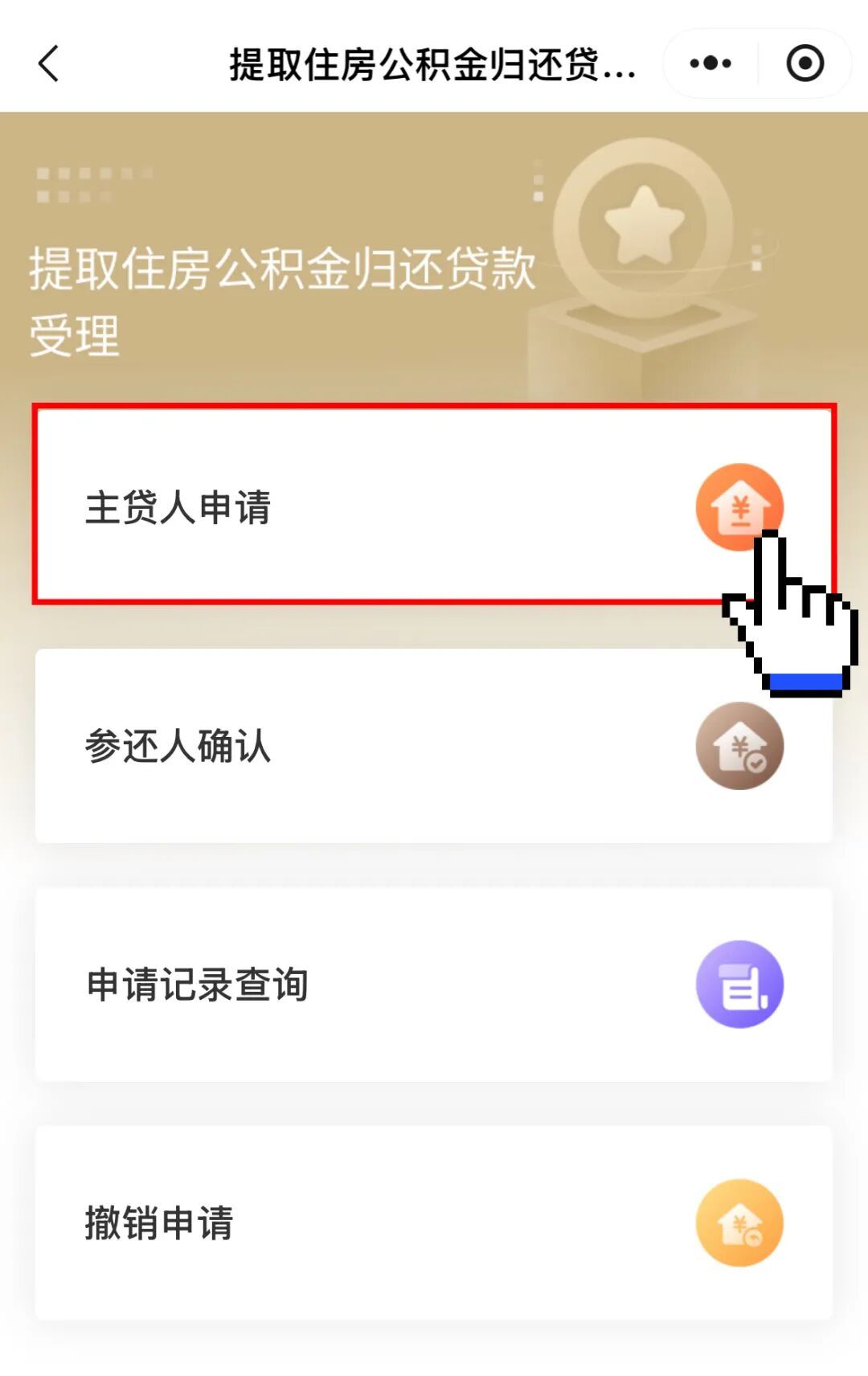Viewport: 868px width, 1376px height.
Task: Close the mini program via circle icon
Action: (x=805, y=63)
